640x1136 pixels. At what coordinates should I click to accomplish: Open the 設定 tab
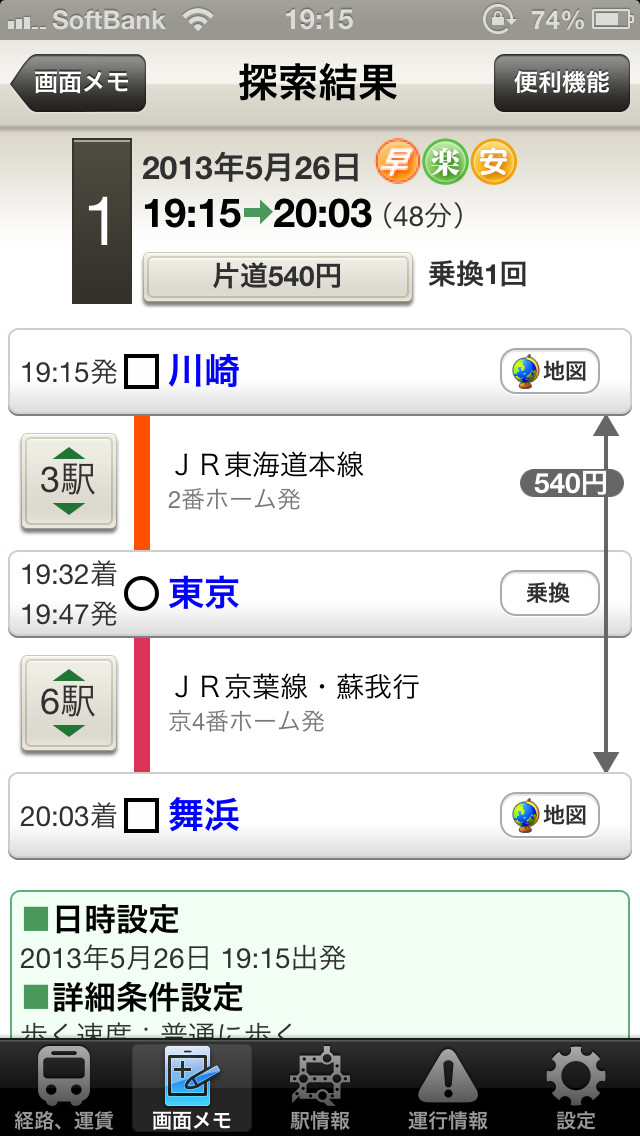pyautogui.click(x=576, y=1090)
